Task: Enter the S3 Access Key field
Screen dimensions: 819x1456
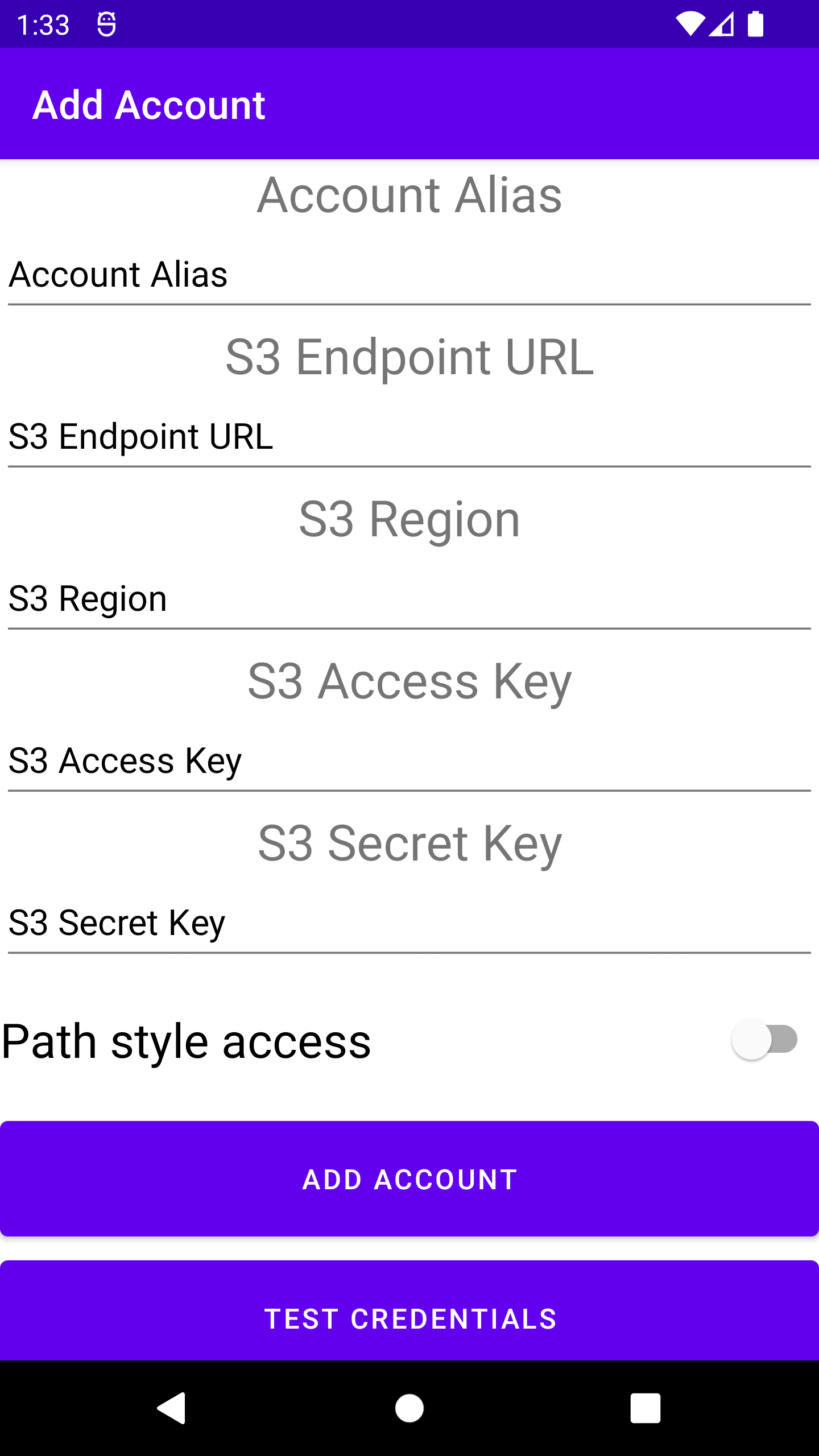Action: click(409, 762)
